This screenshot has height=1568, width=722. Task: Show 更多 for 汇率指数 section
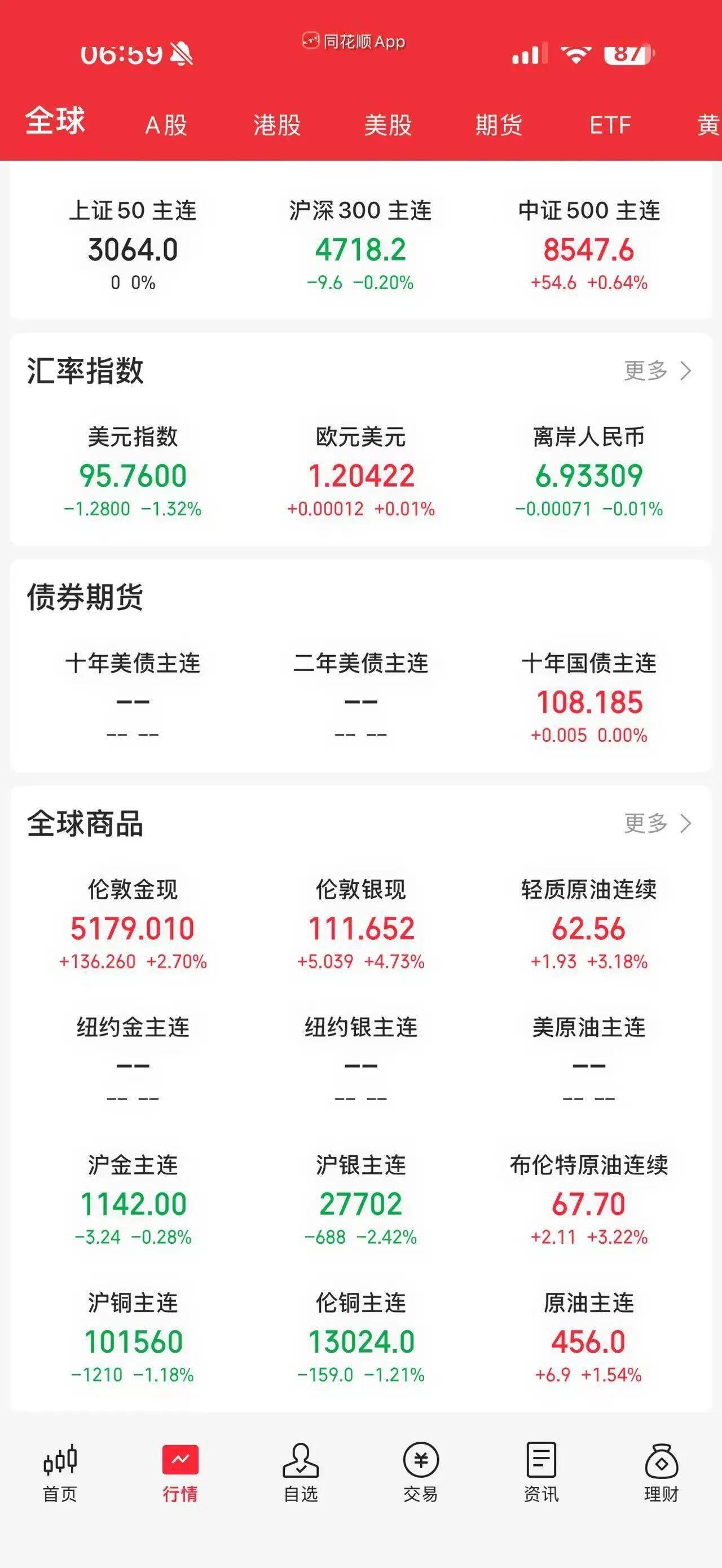pyautogui.click(x=657, y=370)
